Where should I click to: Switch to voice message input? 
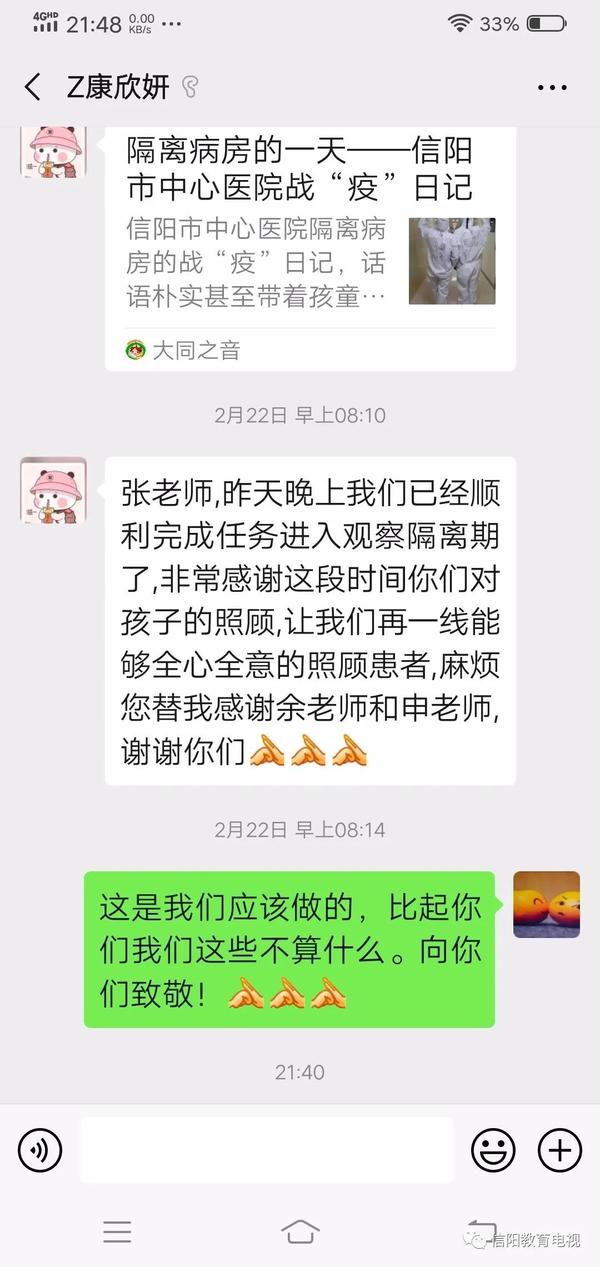[40, 1150]
